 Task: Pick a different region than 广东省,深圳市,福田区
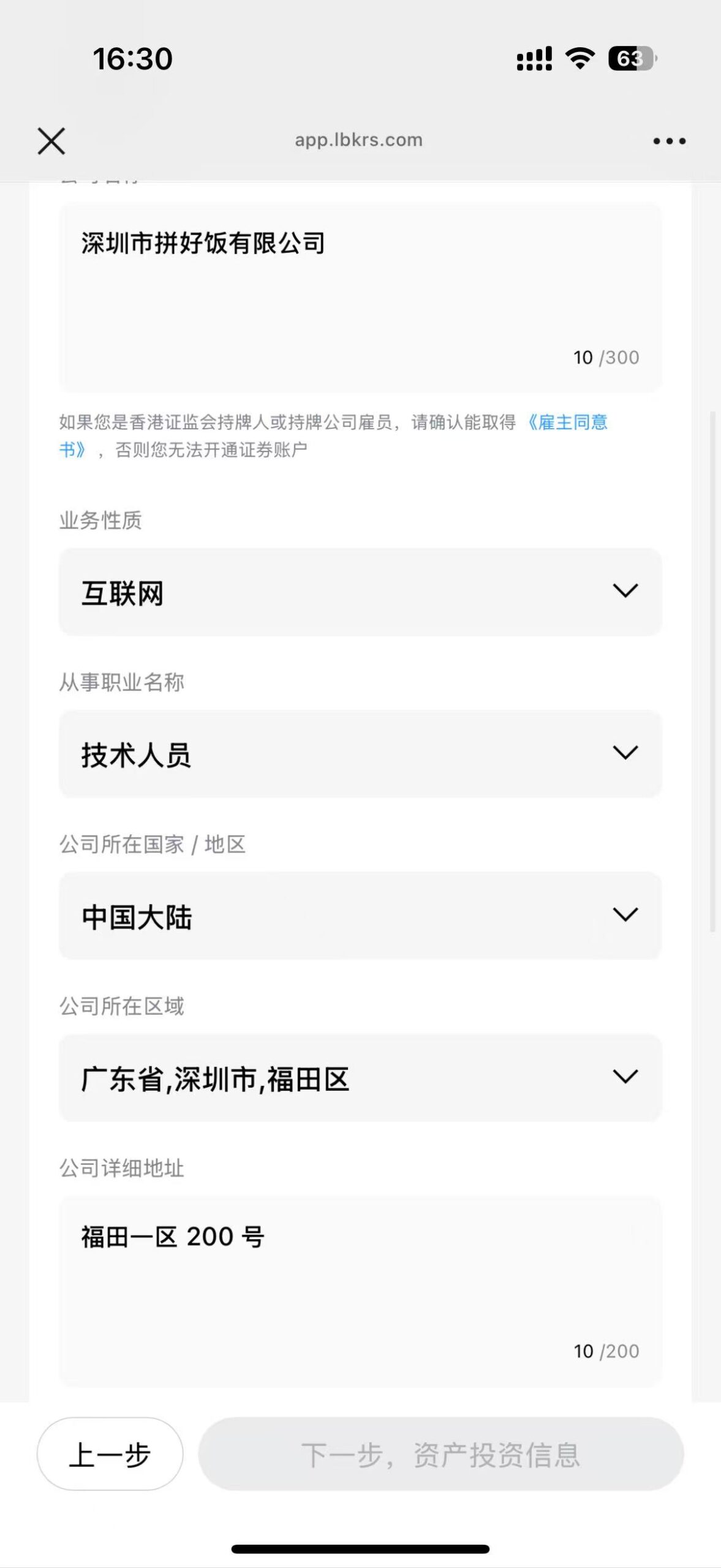click(x=360, y=1078)
